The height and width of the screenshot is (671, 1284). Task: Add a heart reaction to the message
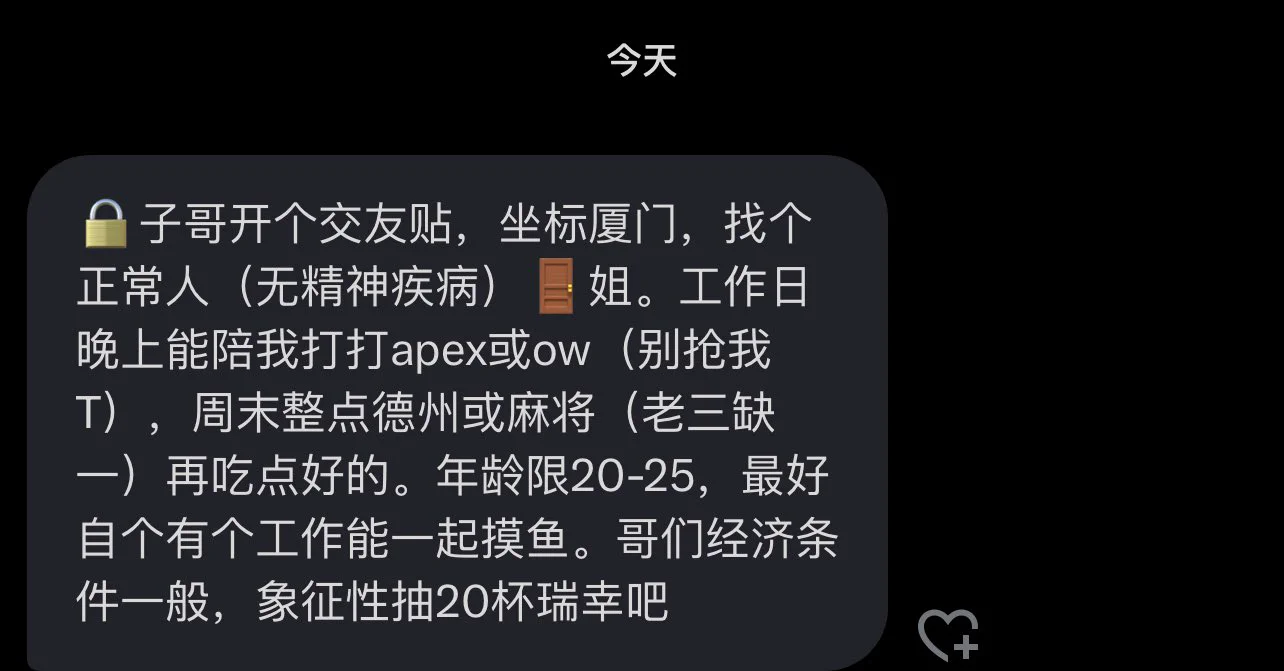point(947,634)
